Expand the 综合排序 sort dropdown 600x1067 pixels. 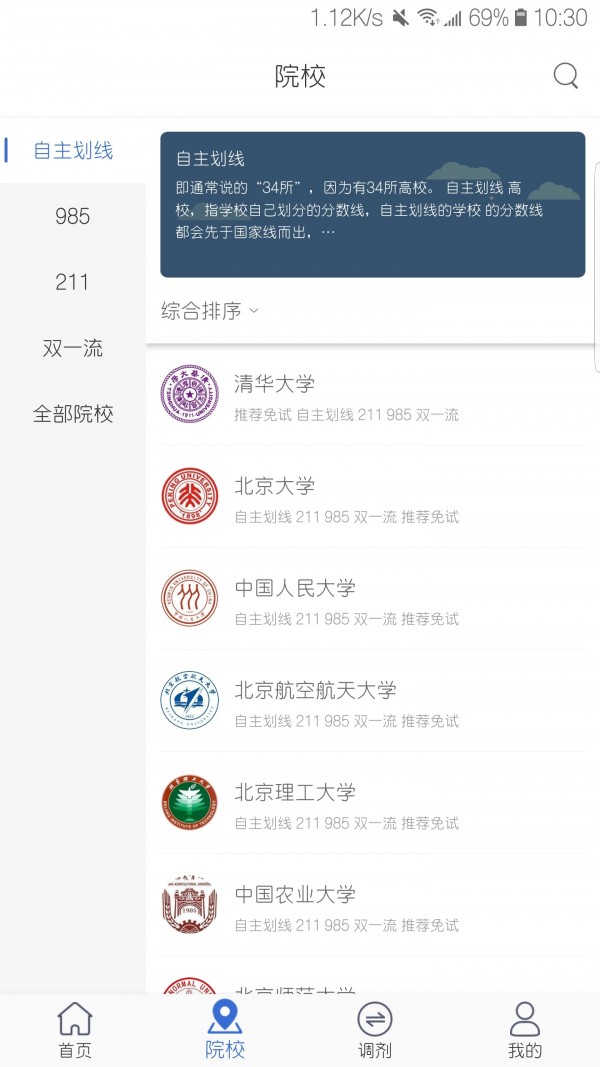coord(210,311)
